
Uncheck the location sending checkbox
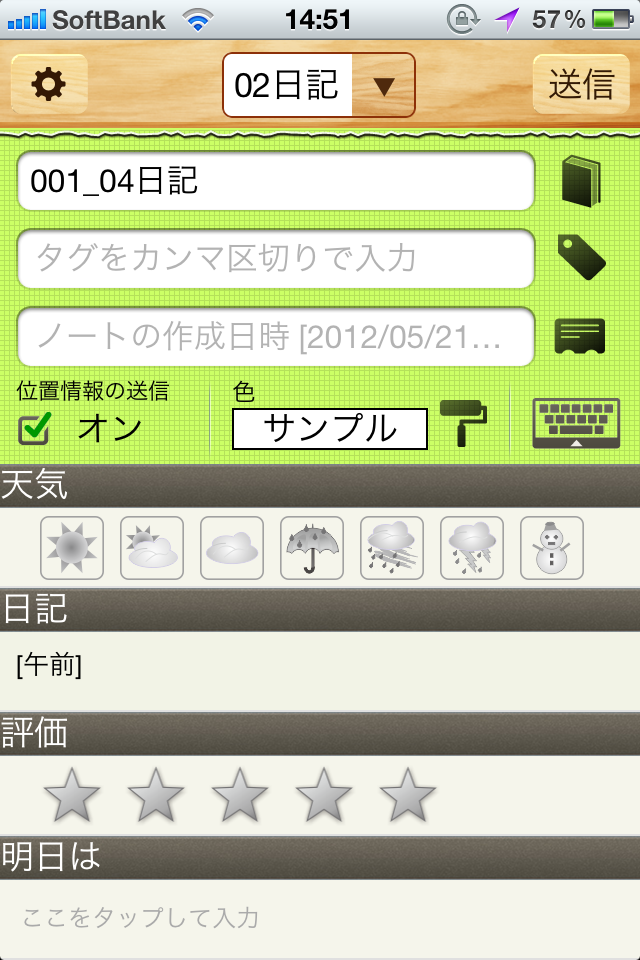click(x=36, y=428)
